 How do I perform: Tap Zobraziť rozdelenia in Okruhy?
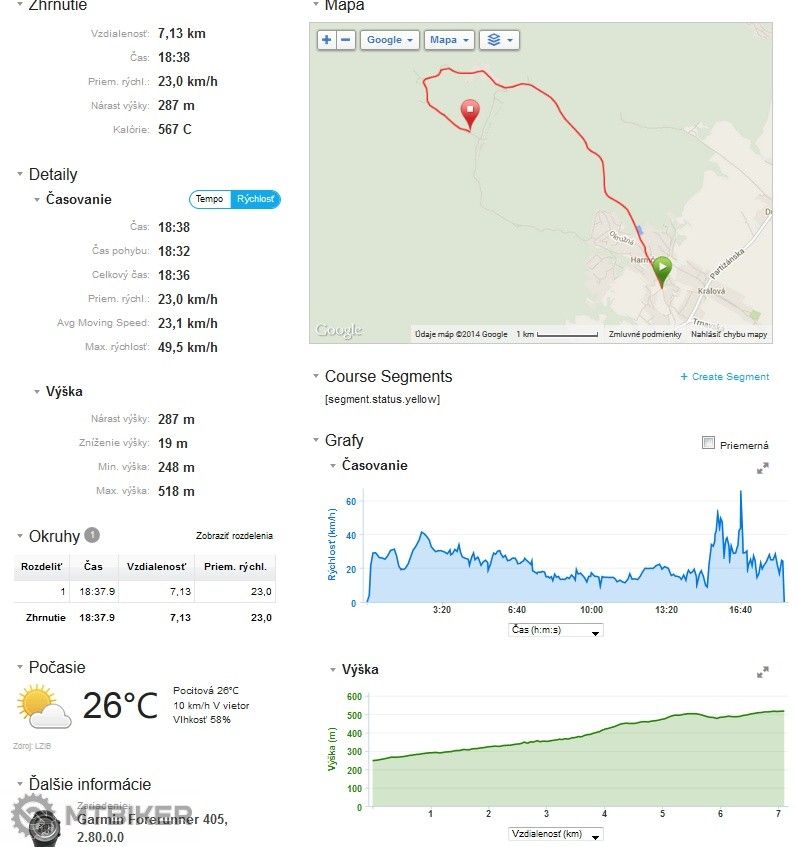pyautogui.click(x=234, y=536)
